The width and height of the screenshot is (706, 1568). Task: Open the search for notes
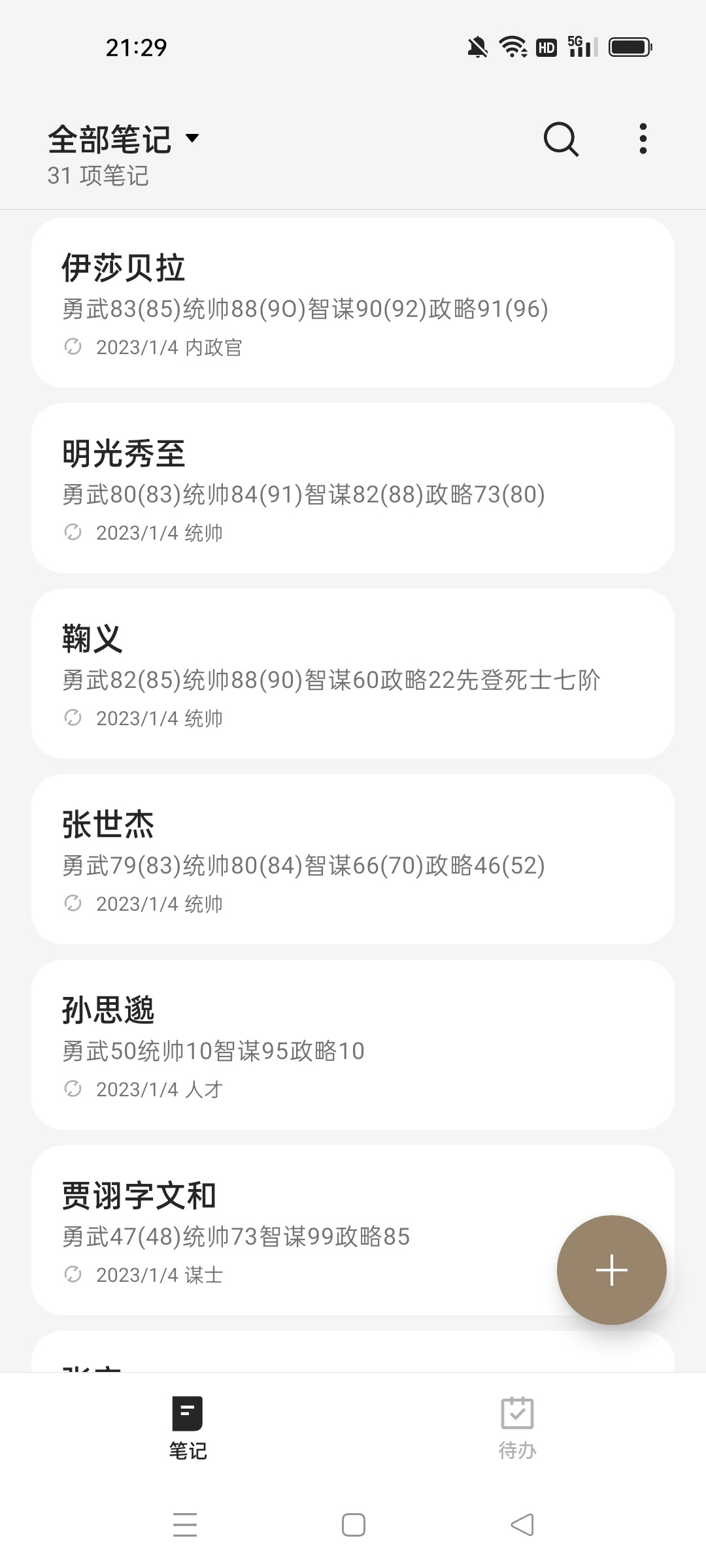[x=561, y=139]
